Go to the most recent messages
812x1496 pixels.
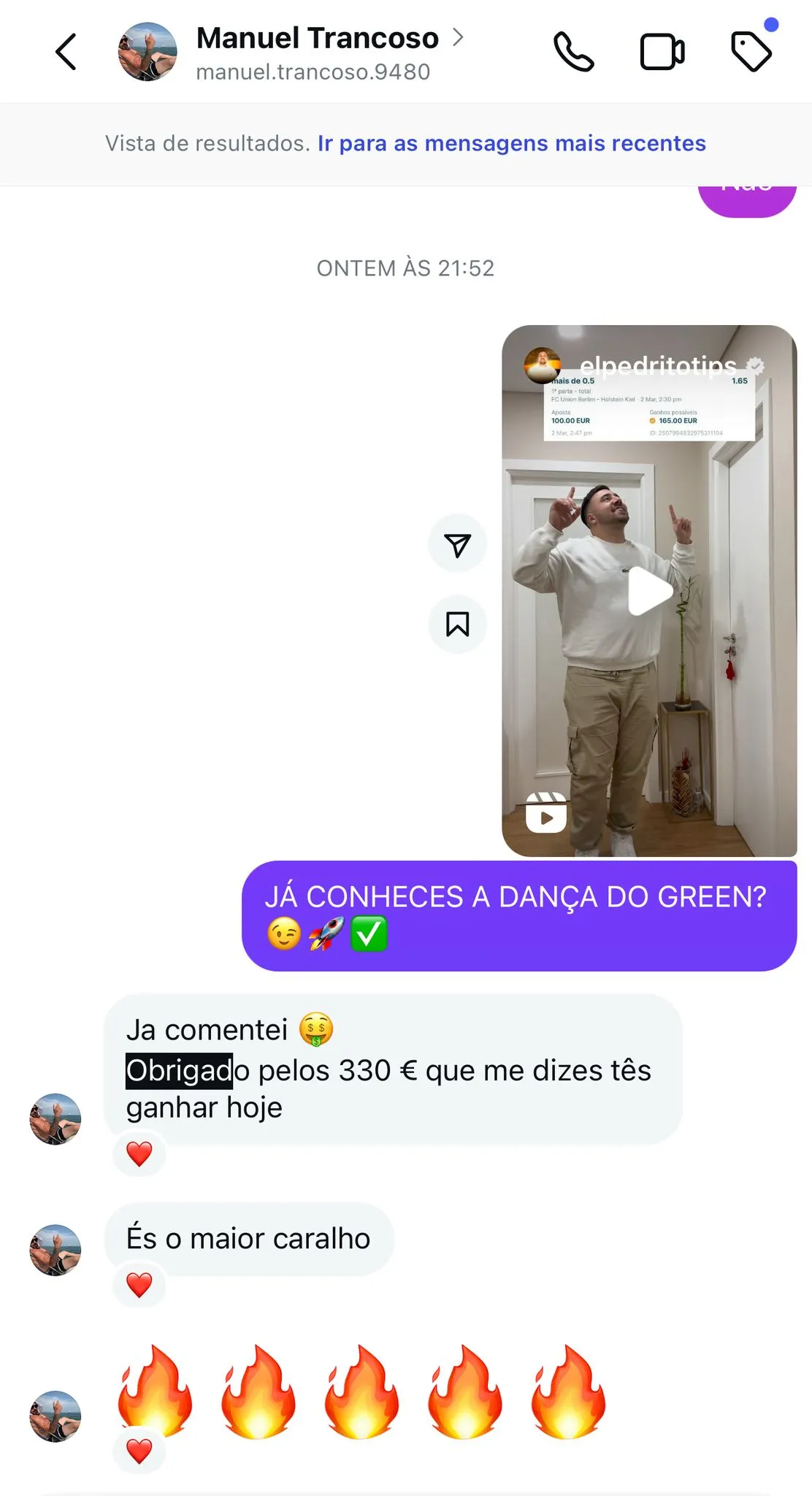pyautogui.click(x=511, y=143)
